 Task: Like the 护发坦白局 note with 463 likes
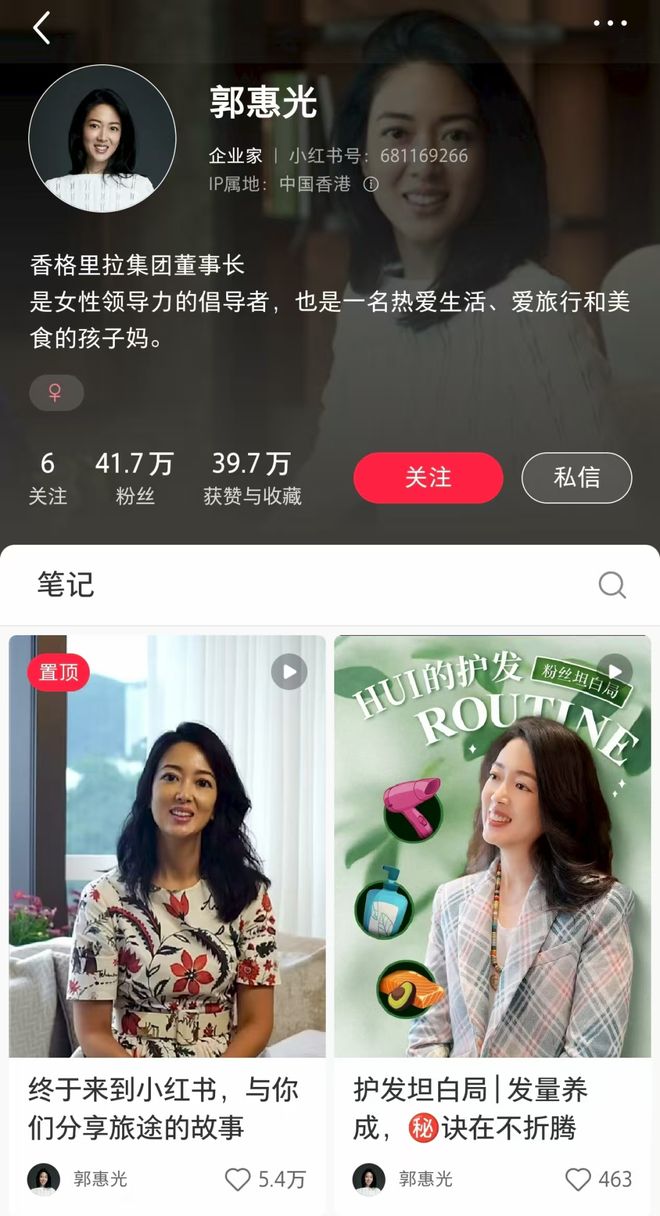click(578, 1180)
